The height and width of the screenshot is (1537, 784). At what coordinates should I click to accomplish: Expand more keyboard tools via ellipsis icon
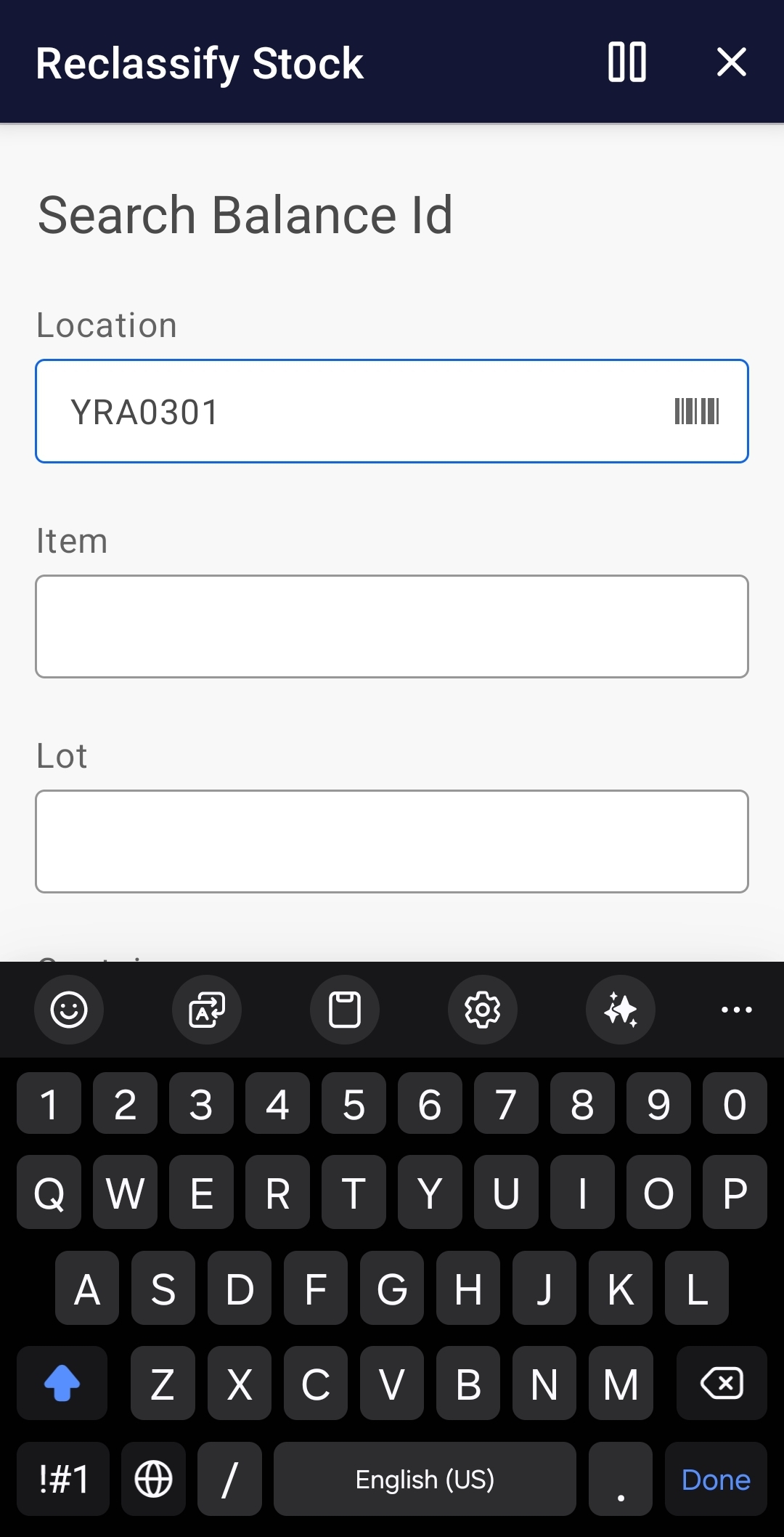736,1009
